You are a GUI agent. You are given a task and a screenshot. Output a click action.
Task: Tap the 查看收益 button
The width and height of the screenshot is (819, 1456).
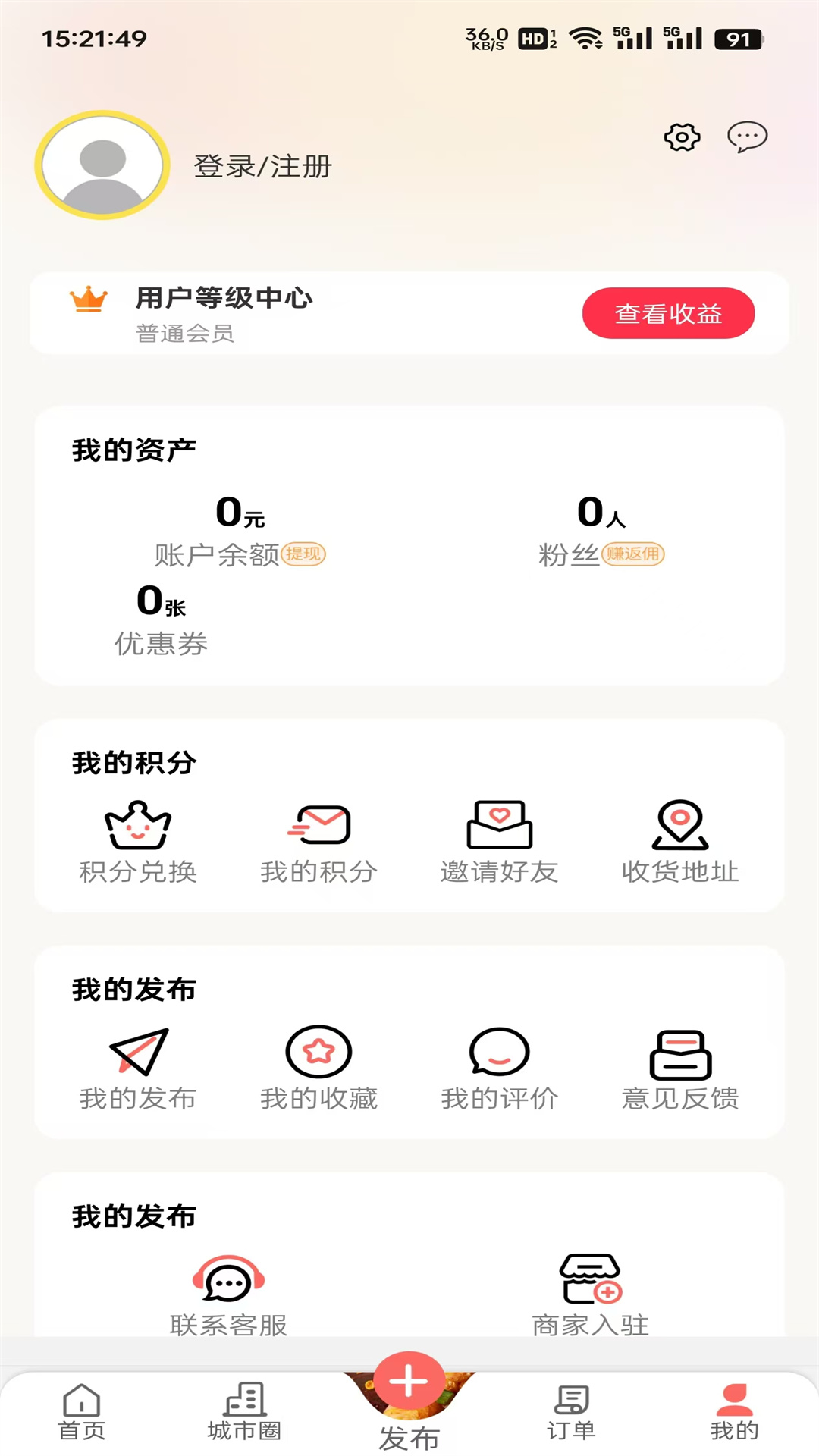click(668, 313)
